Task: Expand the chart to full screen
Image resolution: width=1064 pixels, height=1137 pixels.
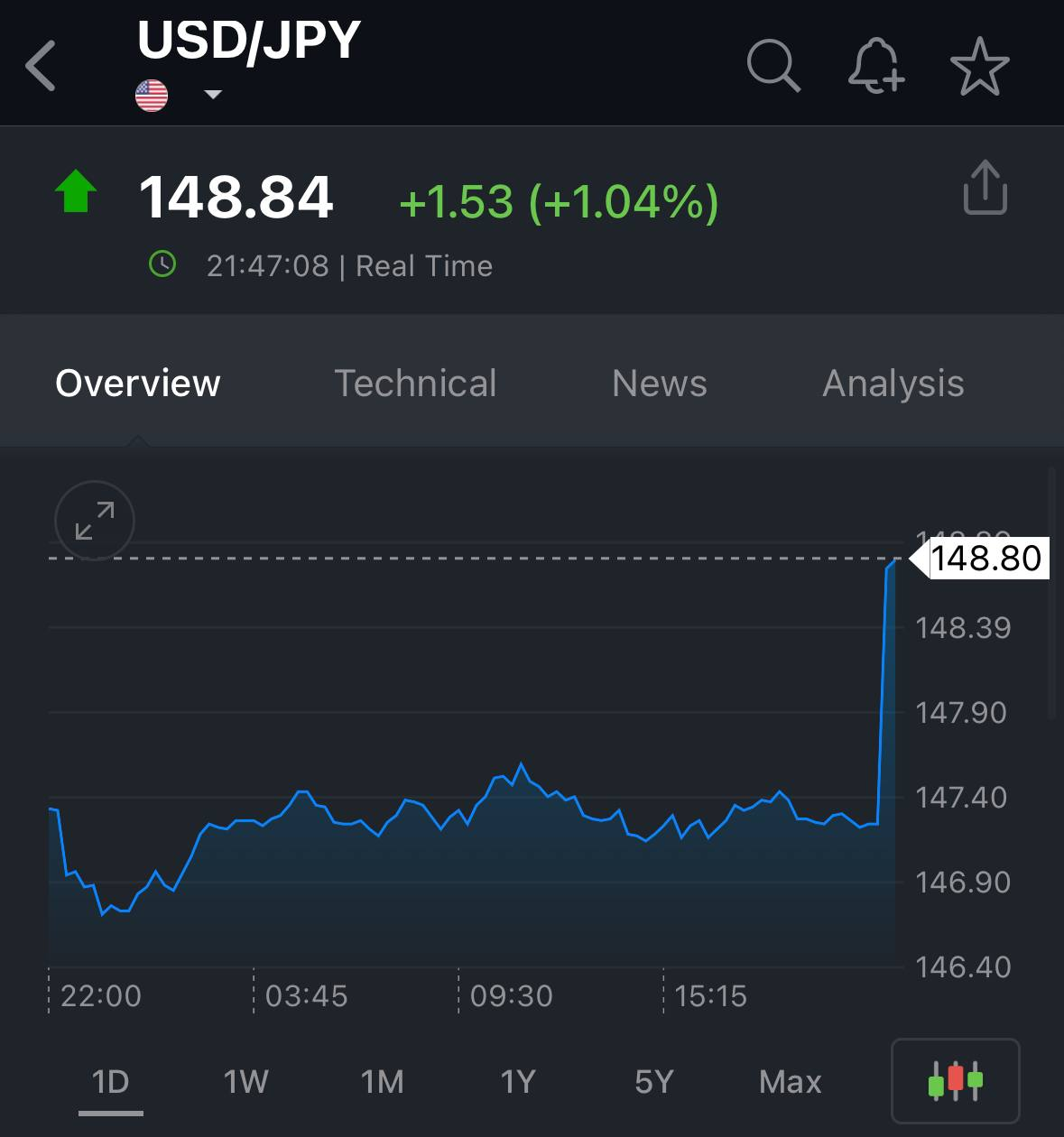Action: coord(95,522)
